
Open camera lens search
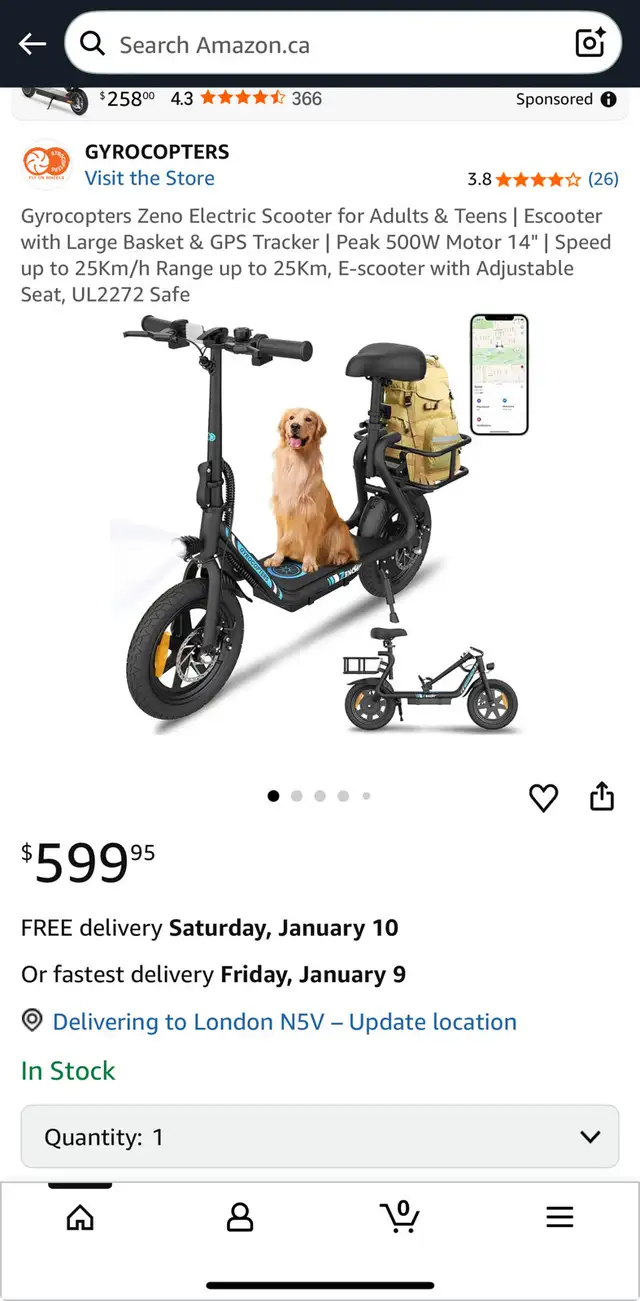[589, 43]
